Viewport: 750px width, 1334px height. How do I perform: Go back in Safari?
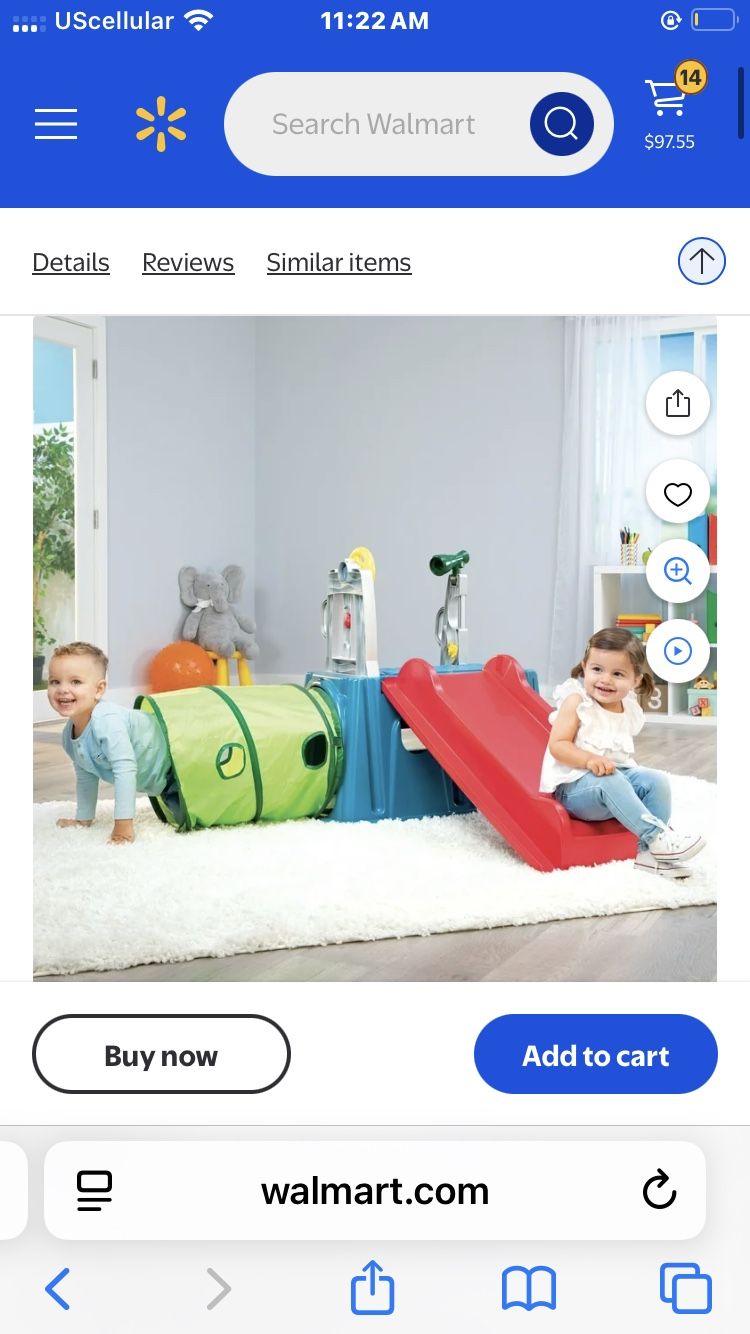(58, 1288)
